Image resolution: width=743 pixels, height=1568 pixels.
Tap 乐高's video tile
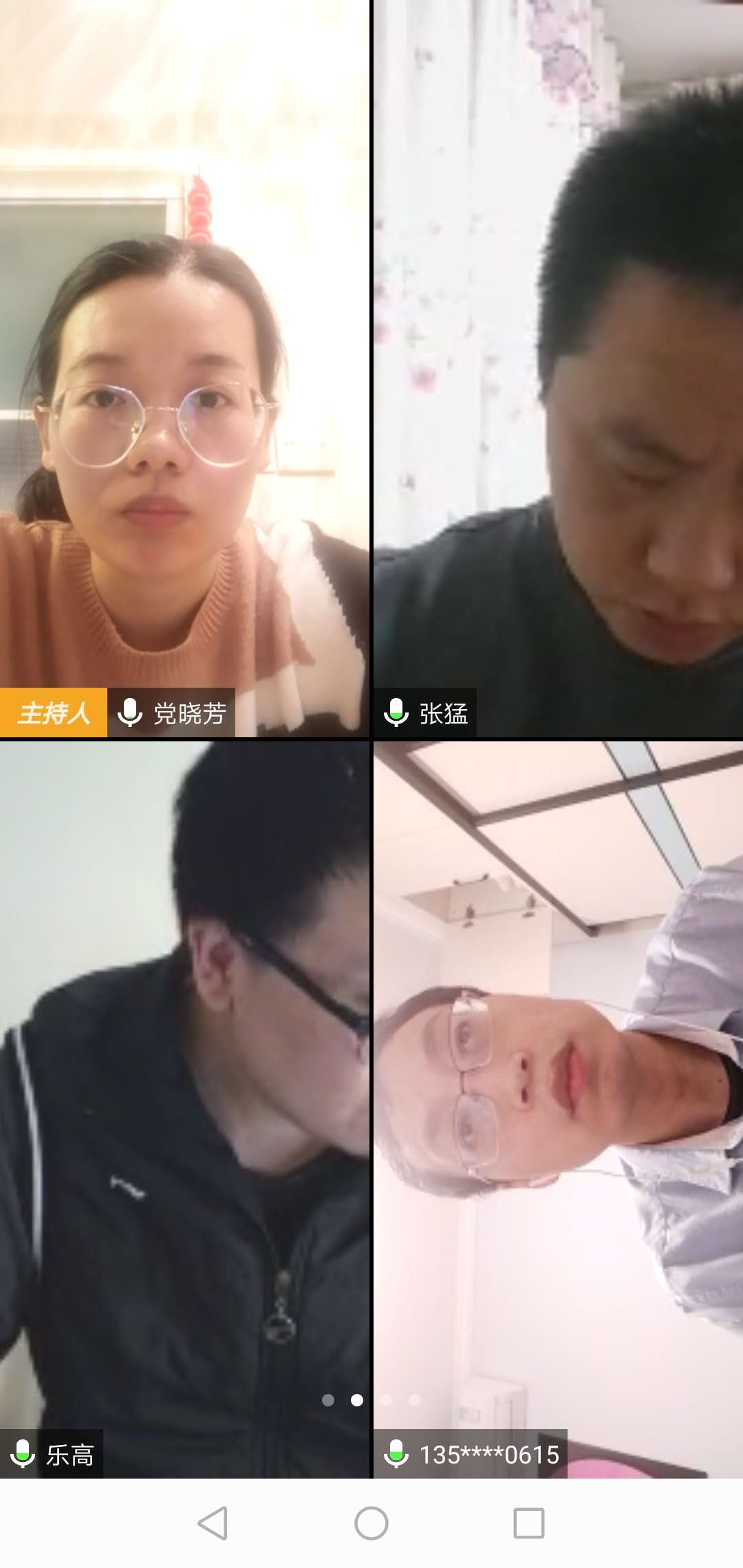(184, 1109)
